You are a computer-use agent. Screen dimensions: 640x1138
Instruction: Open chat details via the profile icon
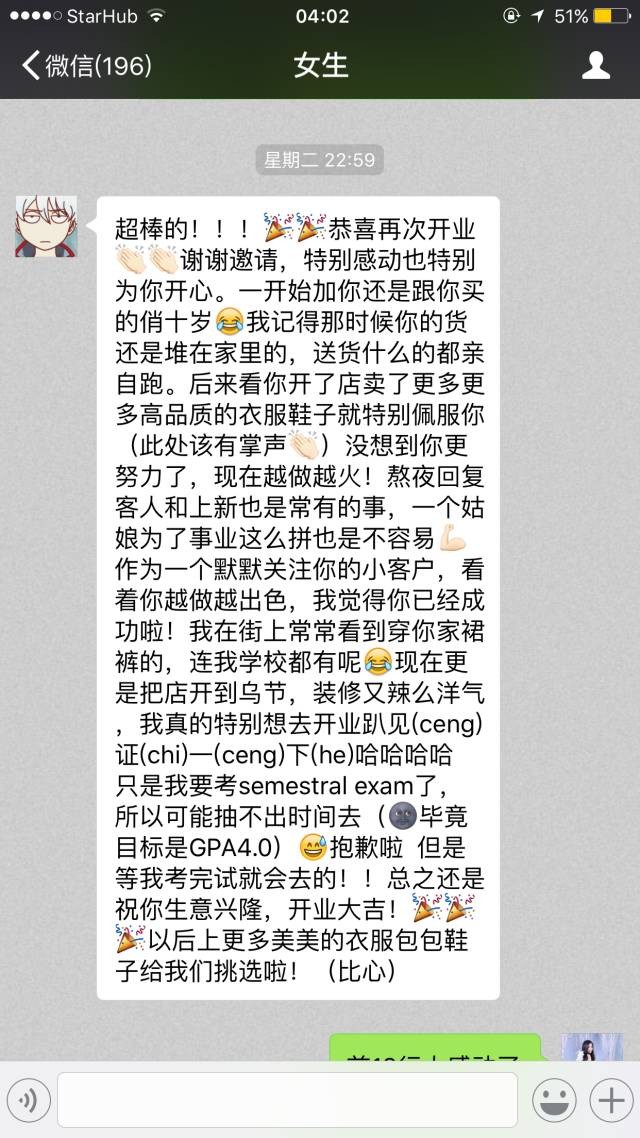(596, 66)
